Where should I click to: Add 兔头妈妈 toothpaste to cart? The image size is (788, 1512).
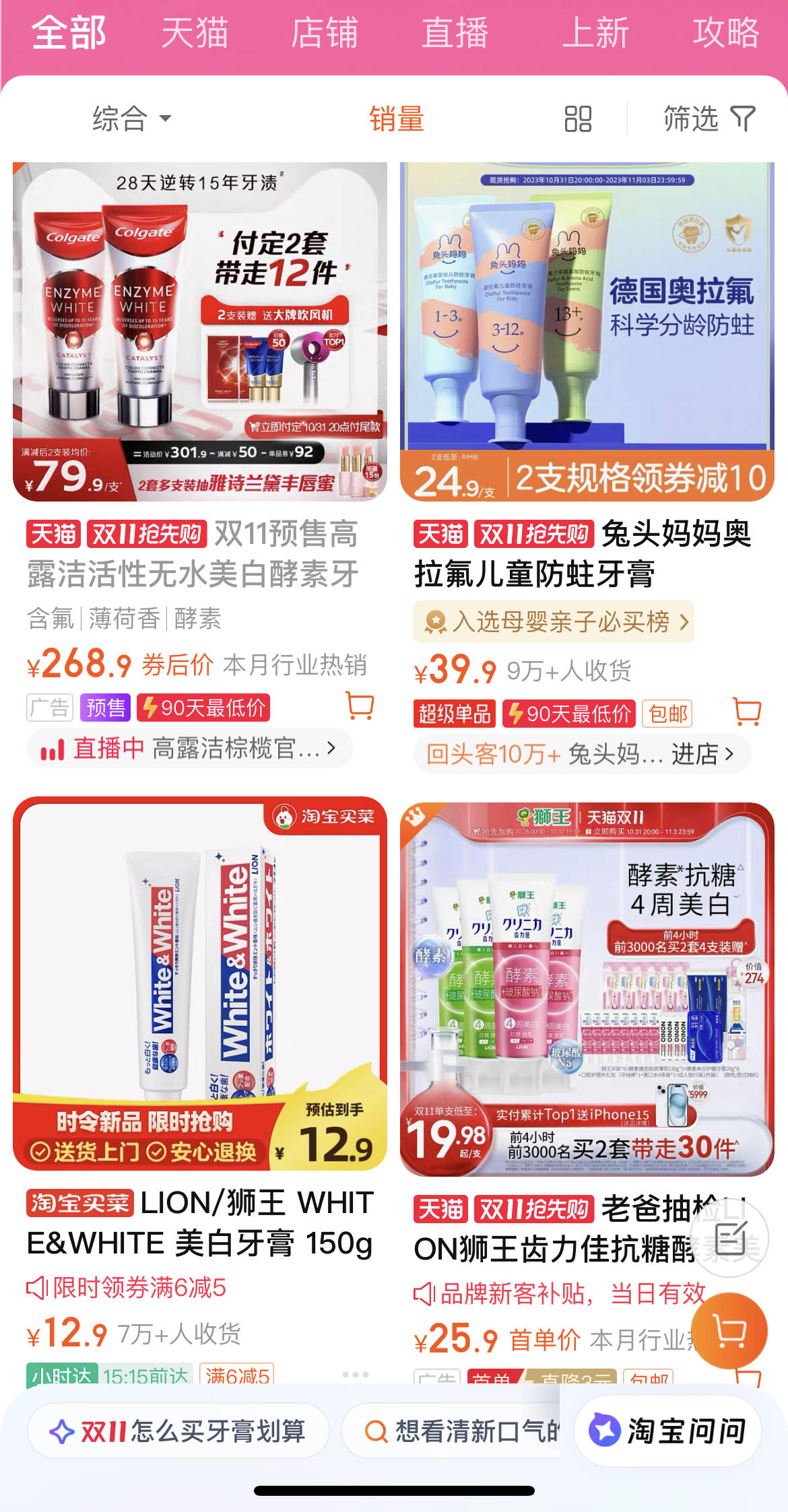tap(747, 712)
